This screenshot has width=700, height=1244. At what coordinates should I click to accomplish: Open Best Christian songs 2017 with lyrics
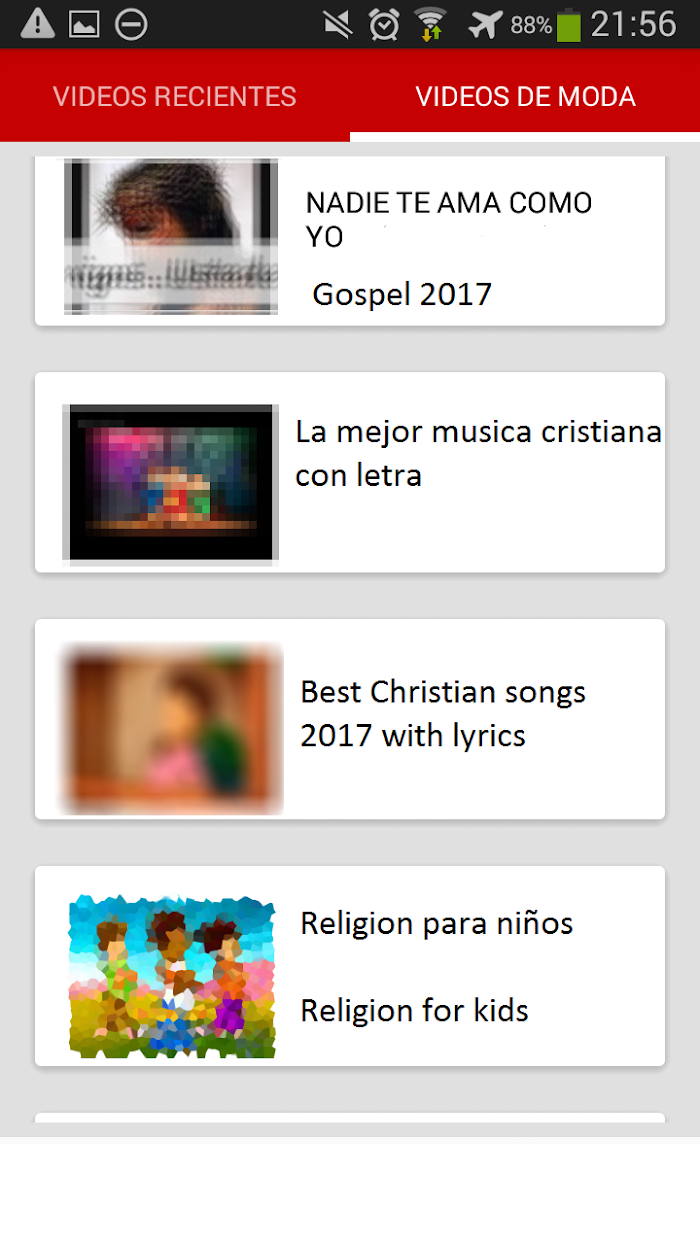(x=350, y=719)
